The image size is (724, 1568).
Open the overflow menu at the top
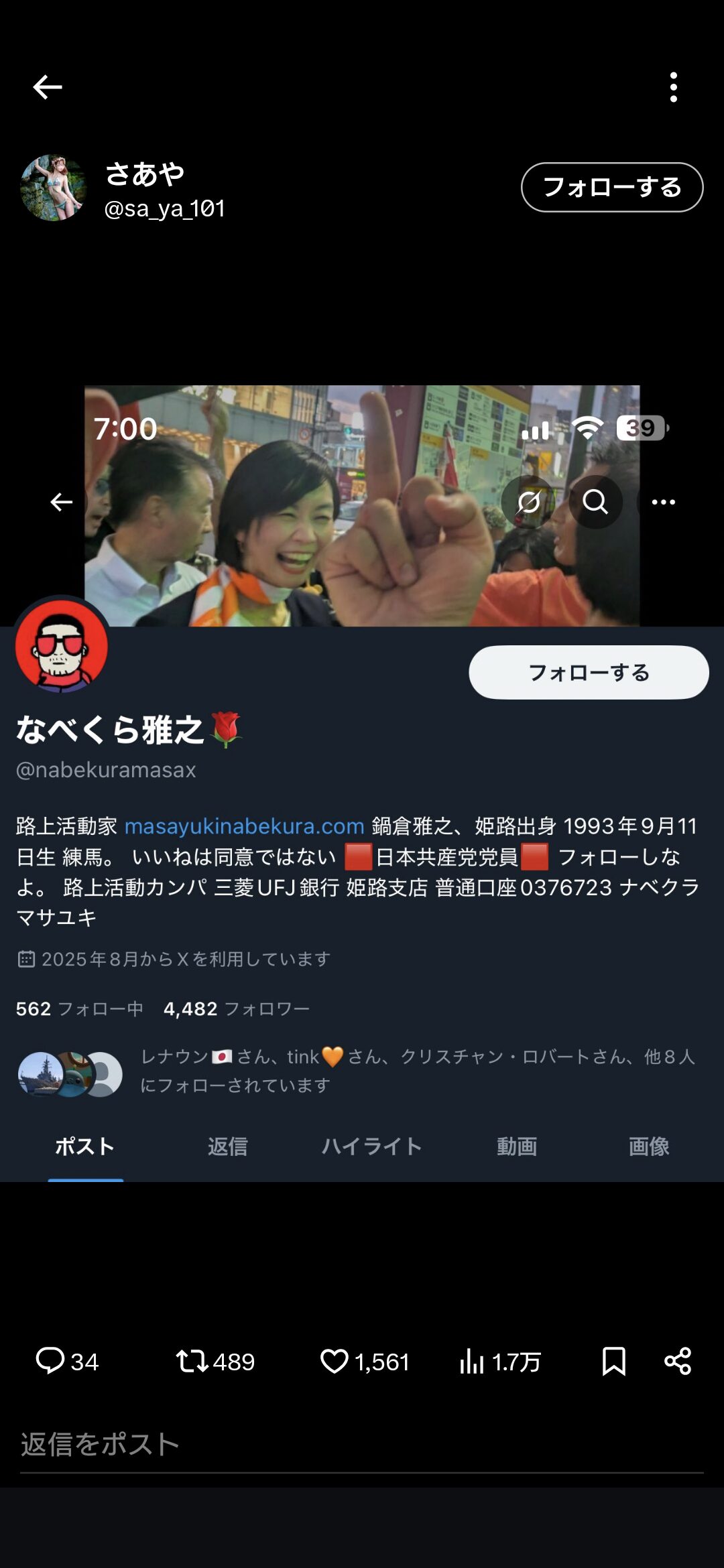(673, 87)
